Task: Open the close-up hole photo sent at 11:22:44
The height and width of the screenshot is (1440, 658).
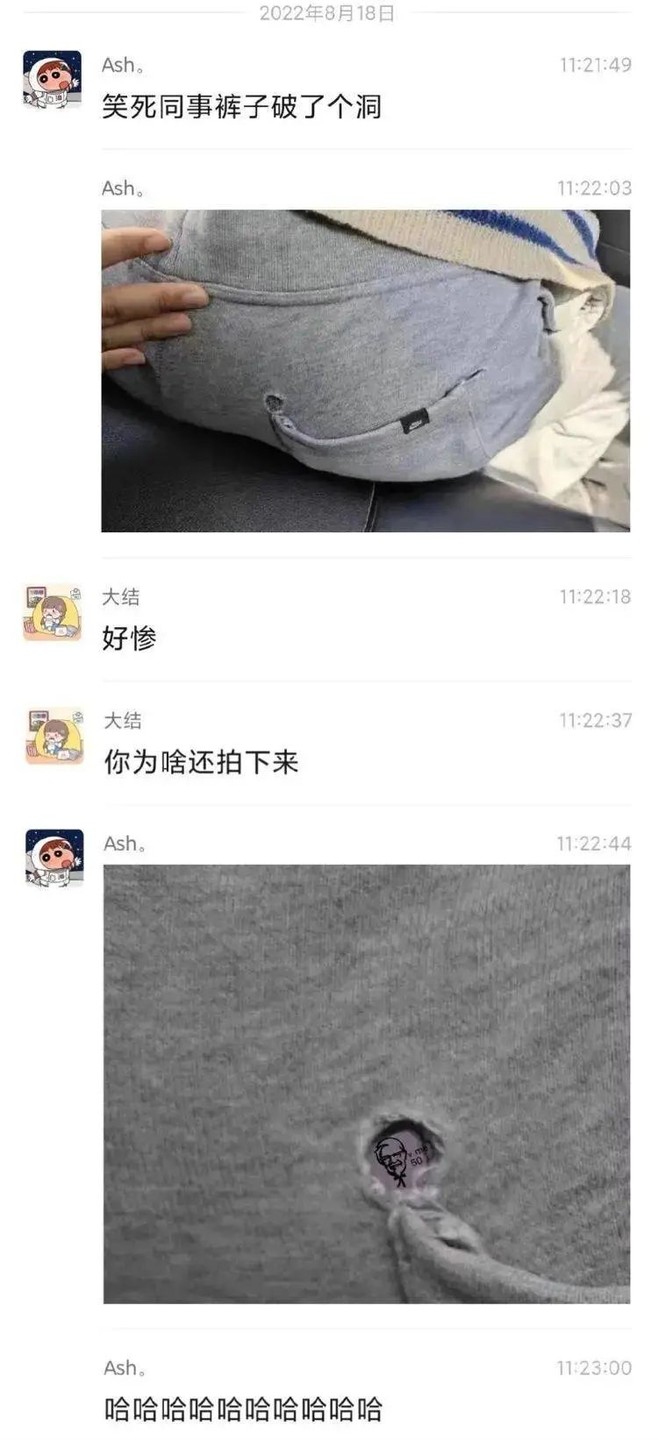Action: (x=366, y=1083)
